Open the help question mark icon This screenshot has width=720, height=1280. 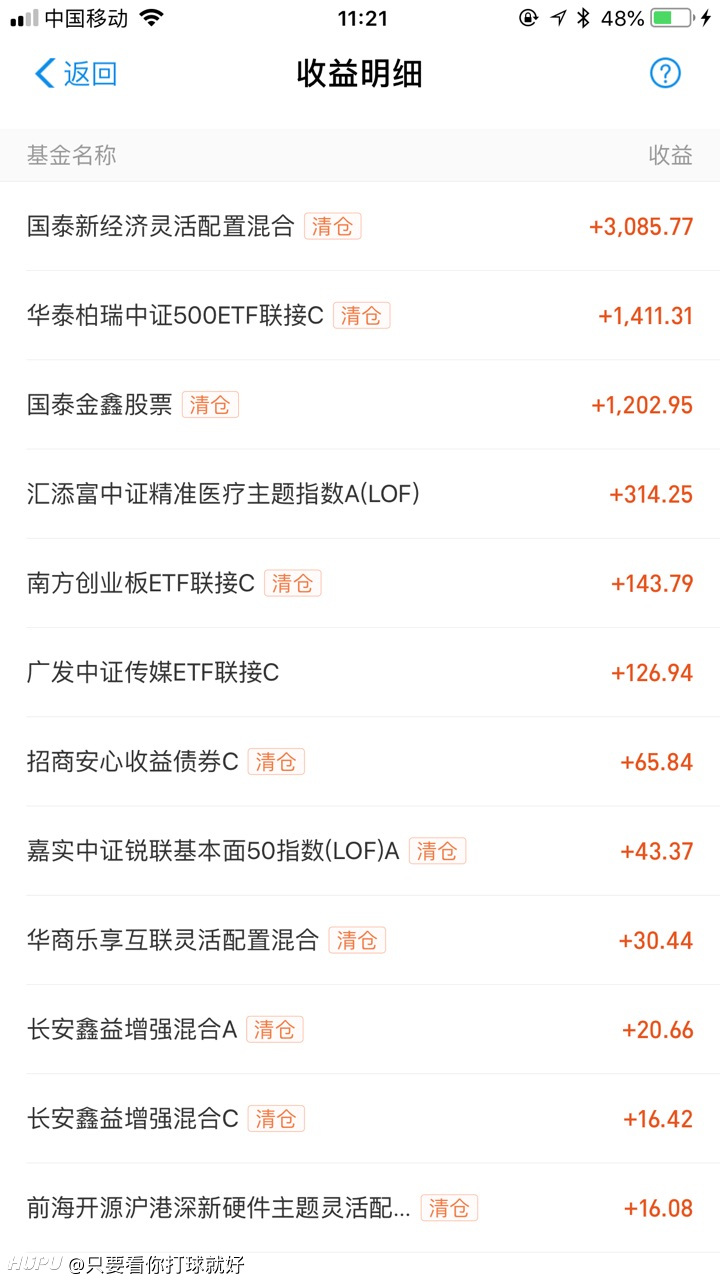[x=665, y=73]
